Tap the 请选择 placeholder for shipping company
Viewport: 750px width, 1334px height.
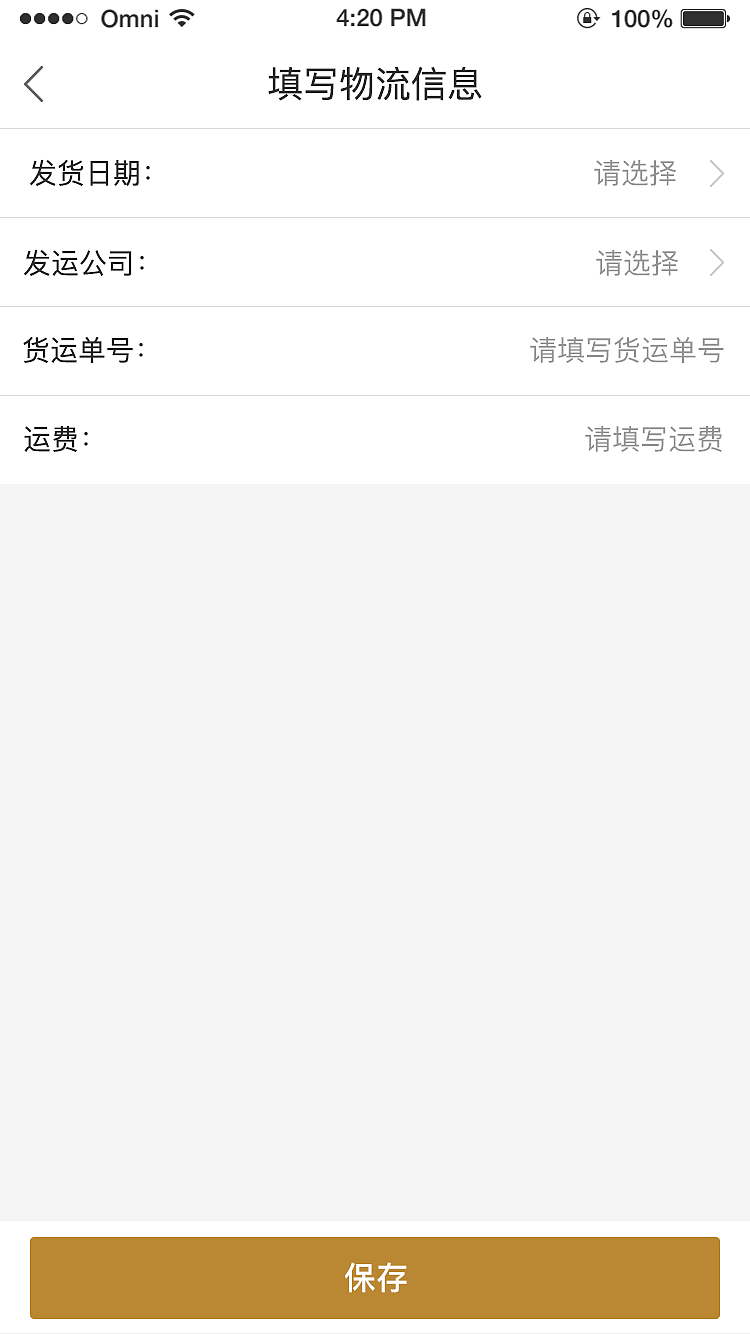634,262
